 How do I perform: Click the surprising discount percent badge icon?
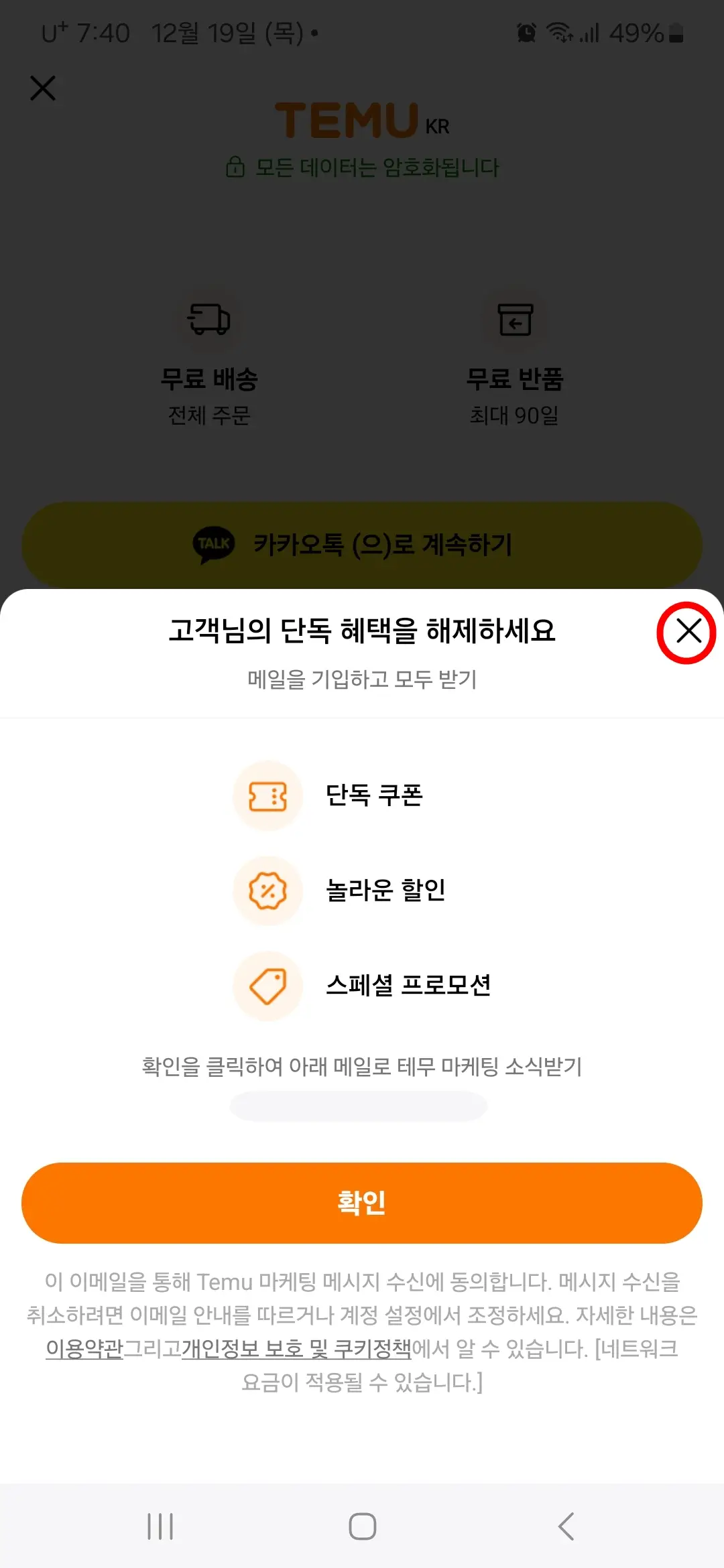[267, 891]
